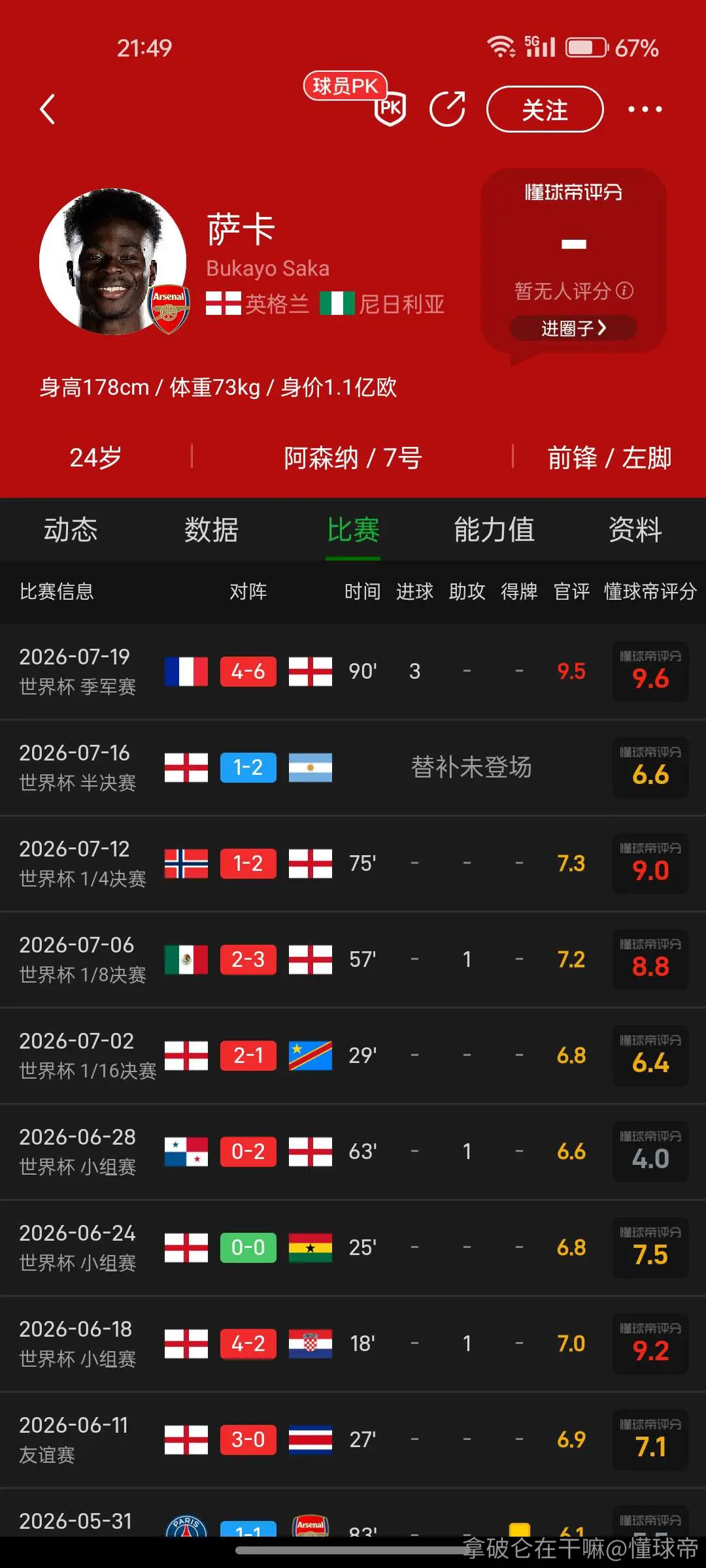Open the 2026-07-19 世界杯 季军赛 match
This screenshot has height=1568, width=706.
[353, 672]
